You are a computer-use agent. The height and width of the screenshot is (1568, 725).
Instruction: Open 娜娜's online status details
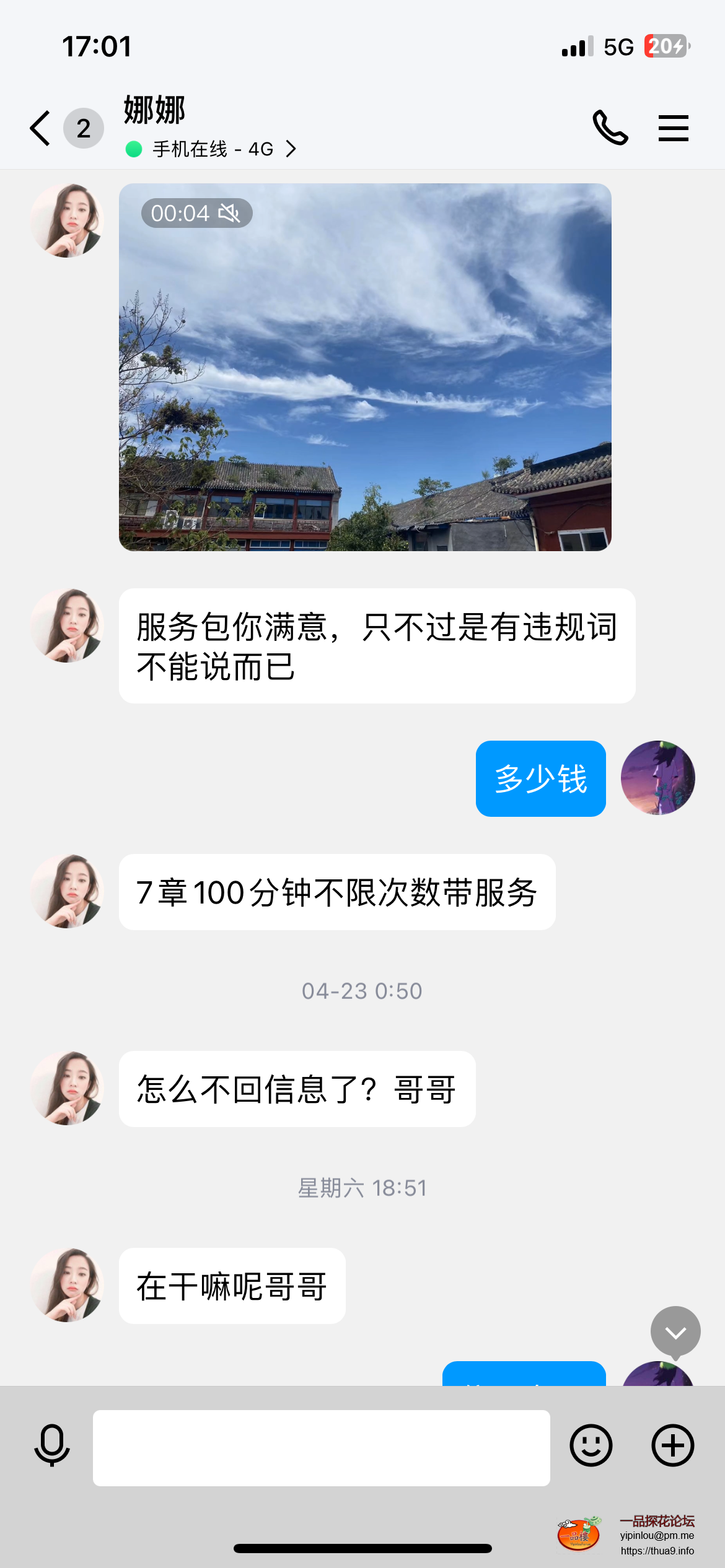212,149
